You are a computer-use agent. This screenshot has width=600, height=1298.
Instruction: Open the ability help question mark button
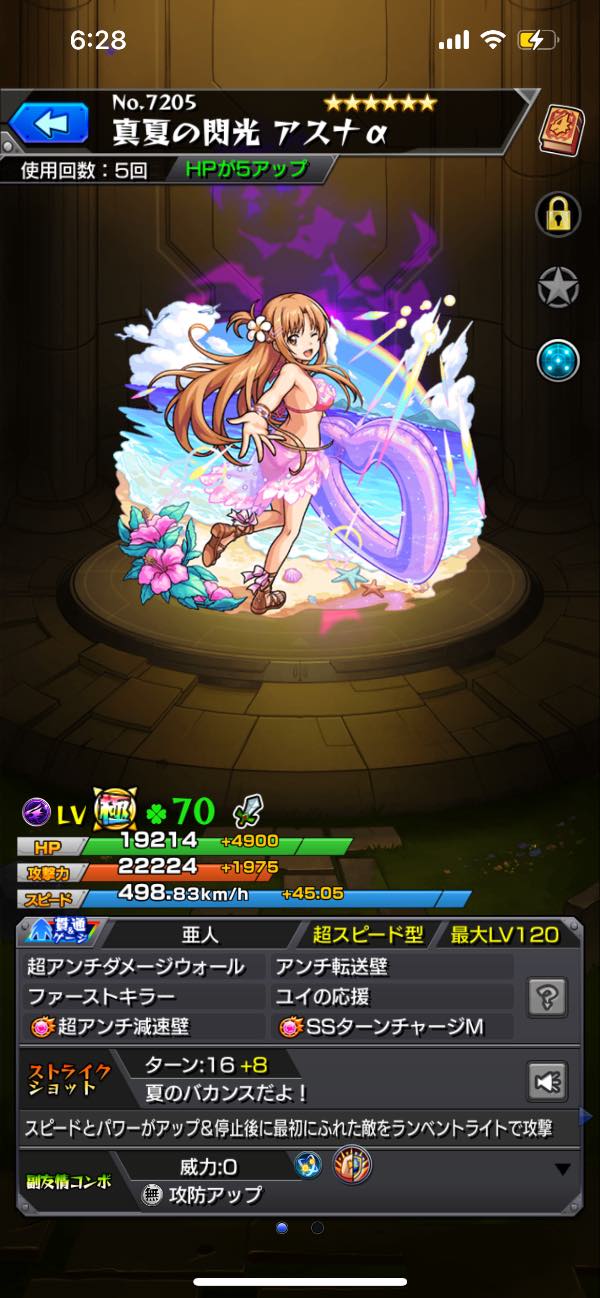click(548, 997)
